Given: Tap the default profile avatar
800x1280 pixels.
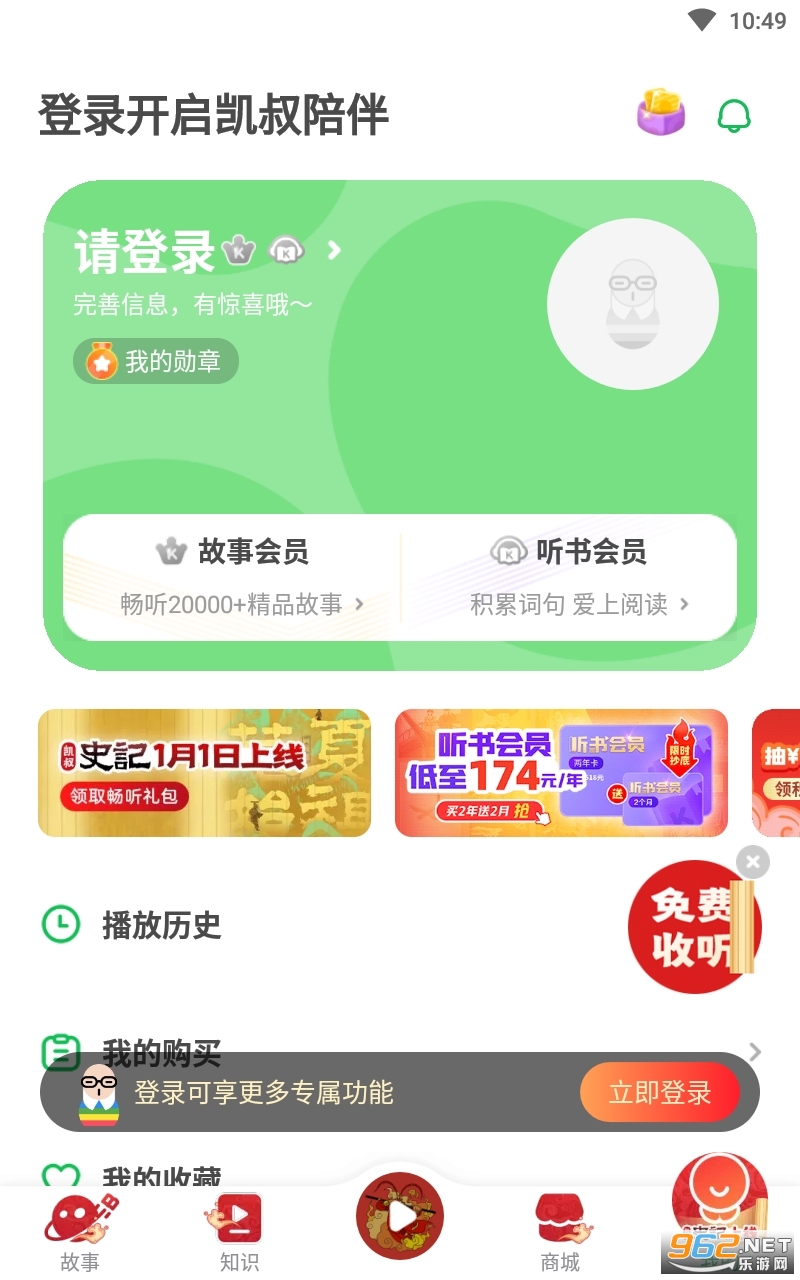Looking at the screenshot, I should coord(632,304).
